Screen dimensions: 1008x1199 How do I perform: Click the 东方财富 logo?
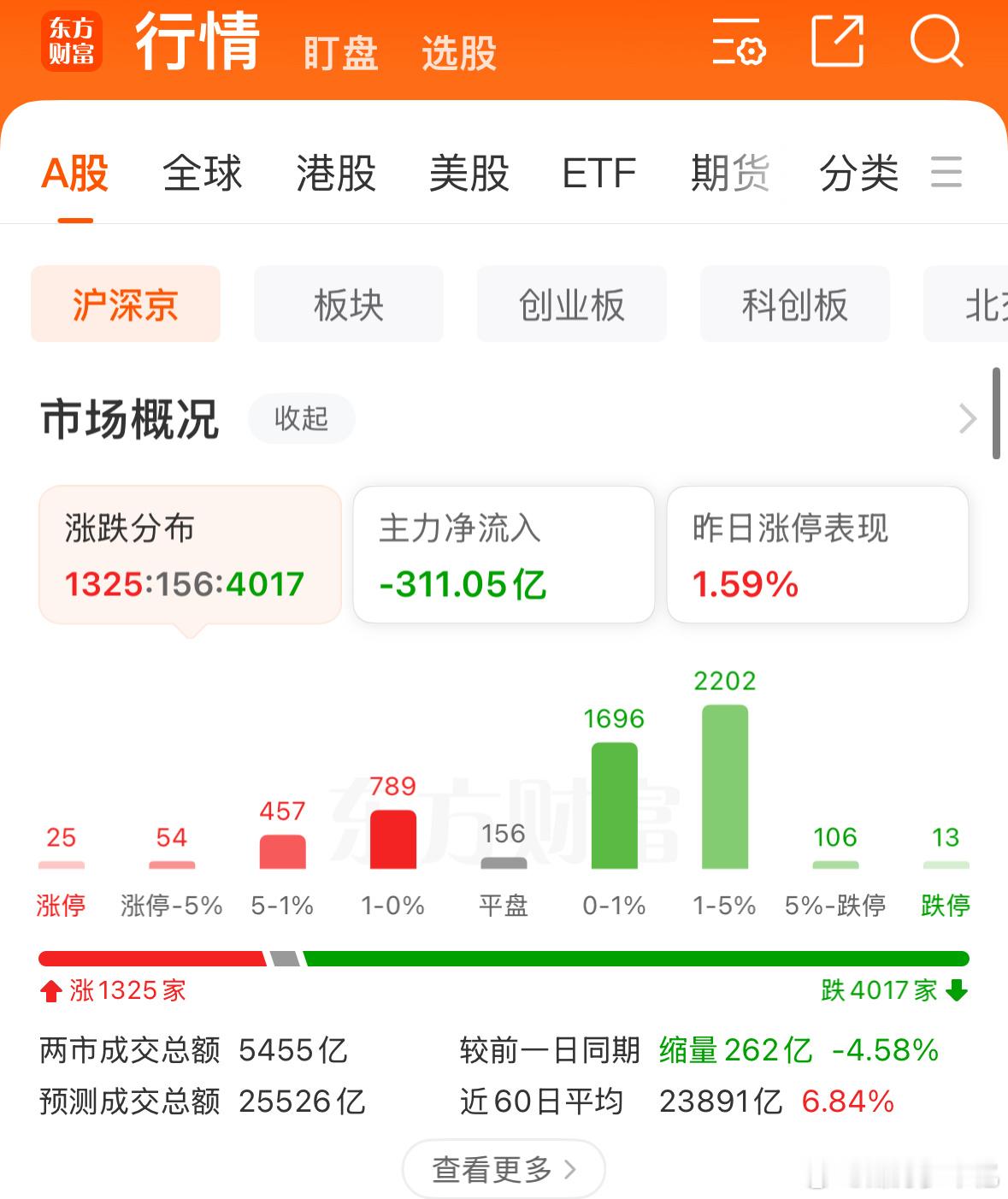(x=72, y=41)
